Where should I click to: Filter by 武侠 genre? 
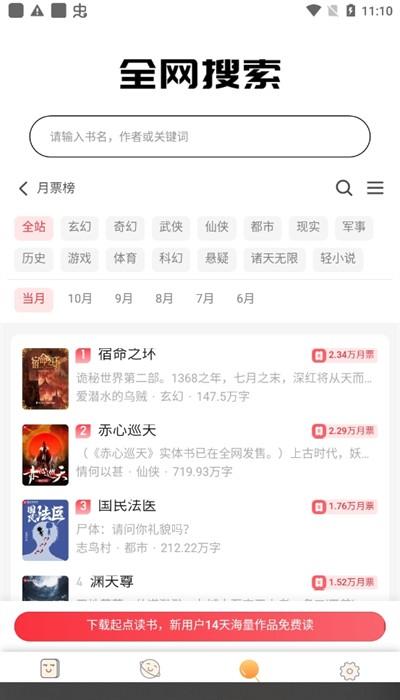tap(171, 227)
